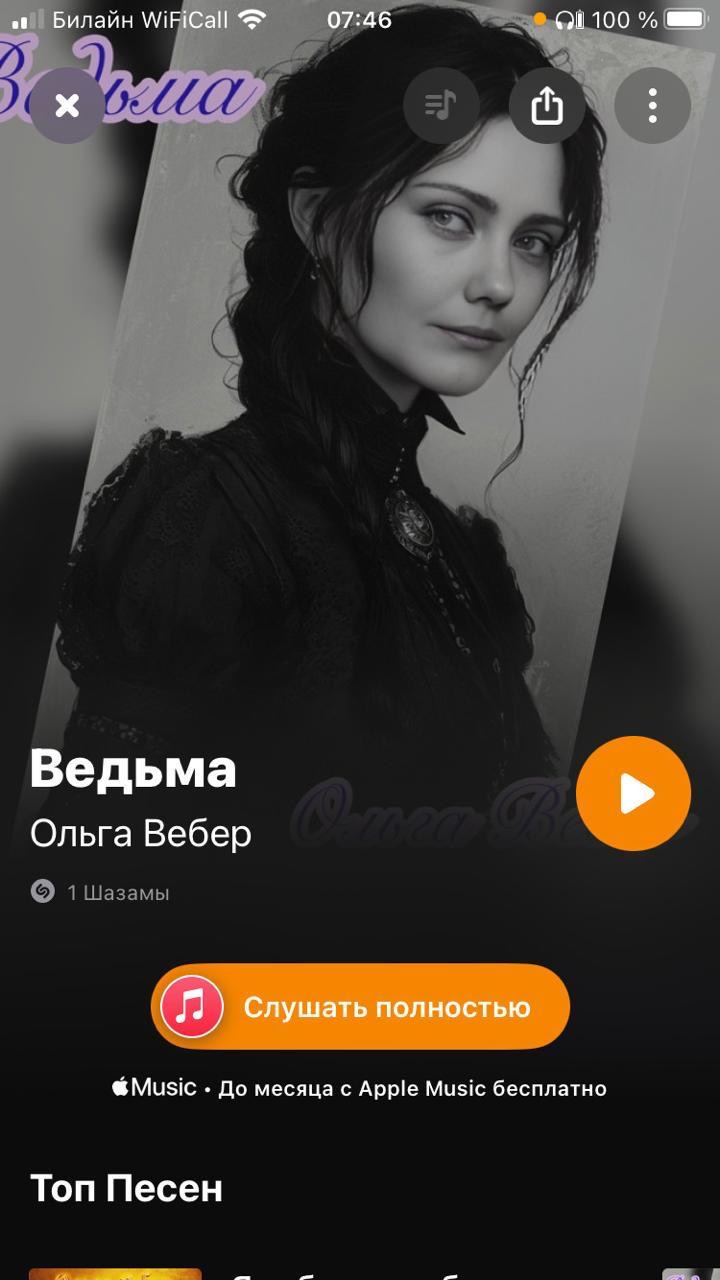Play the preview of Ведьма
The height and width of the screenshot is (1280, 720).
tap(633, 794)
